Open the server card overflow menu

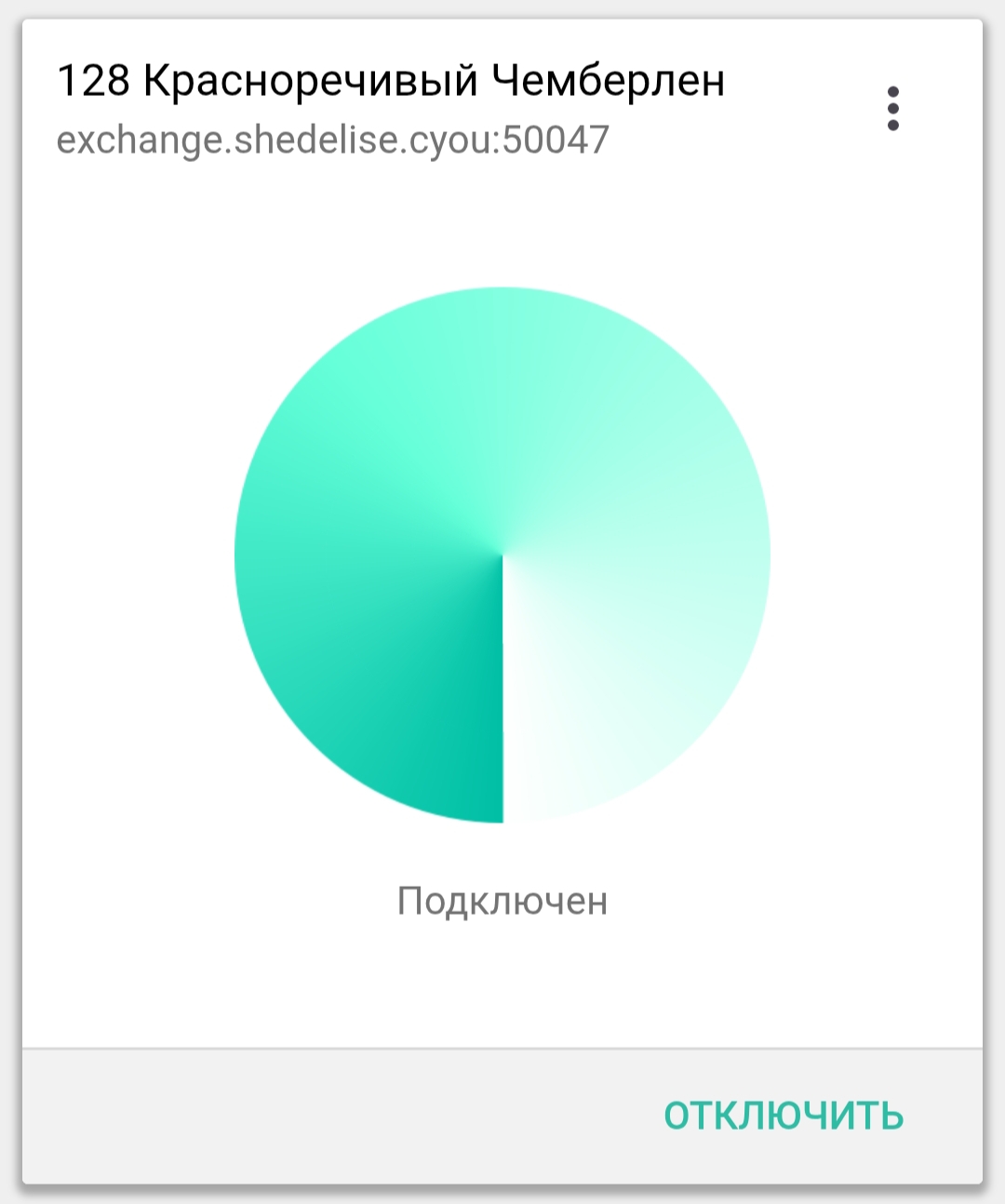point(892,109)
